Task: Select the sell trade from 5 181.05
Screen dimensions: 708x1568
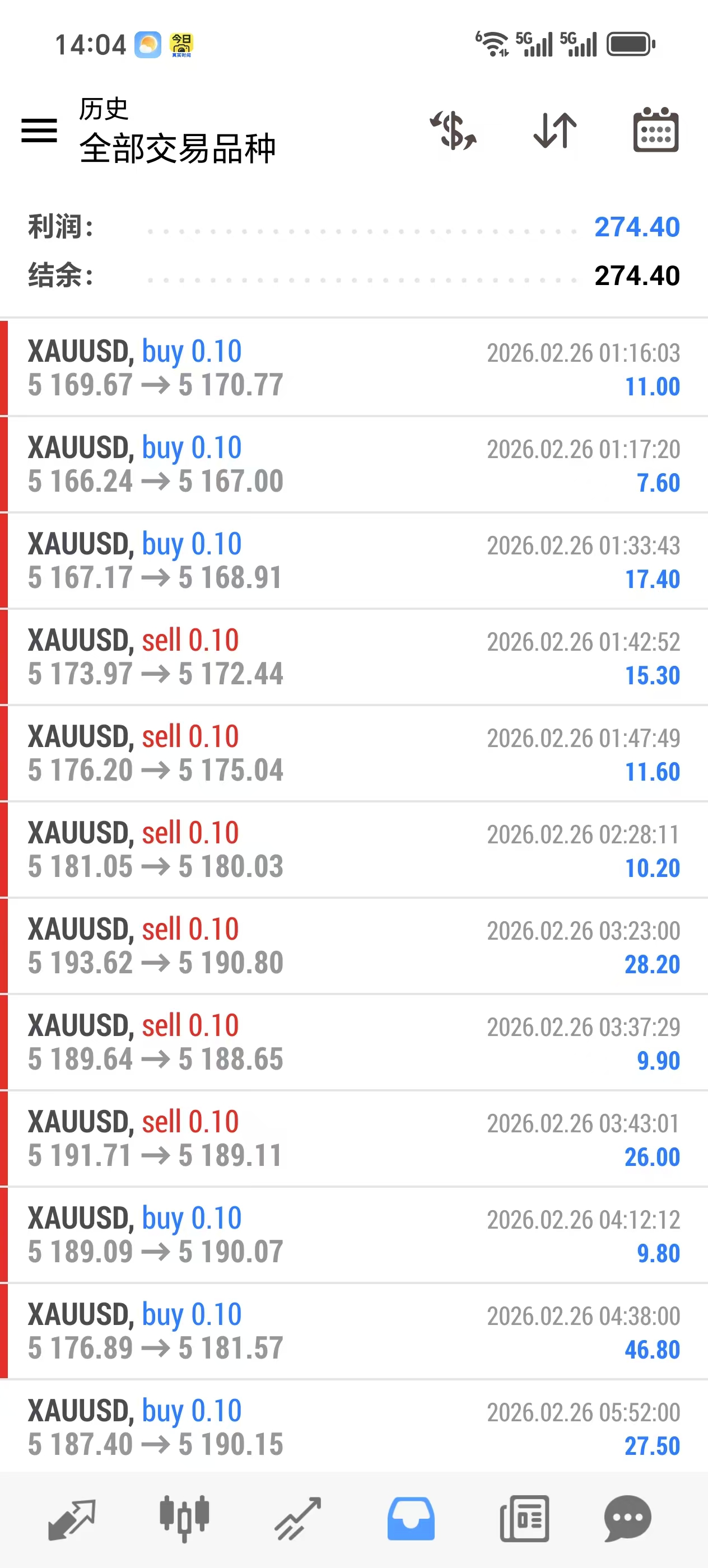Action: click(353, 849)
